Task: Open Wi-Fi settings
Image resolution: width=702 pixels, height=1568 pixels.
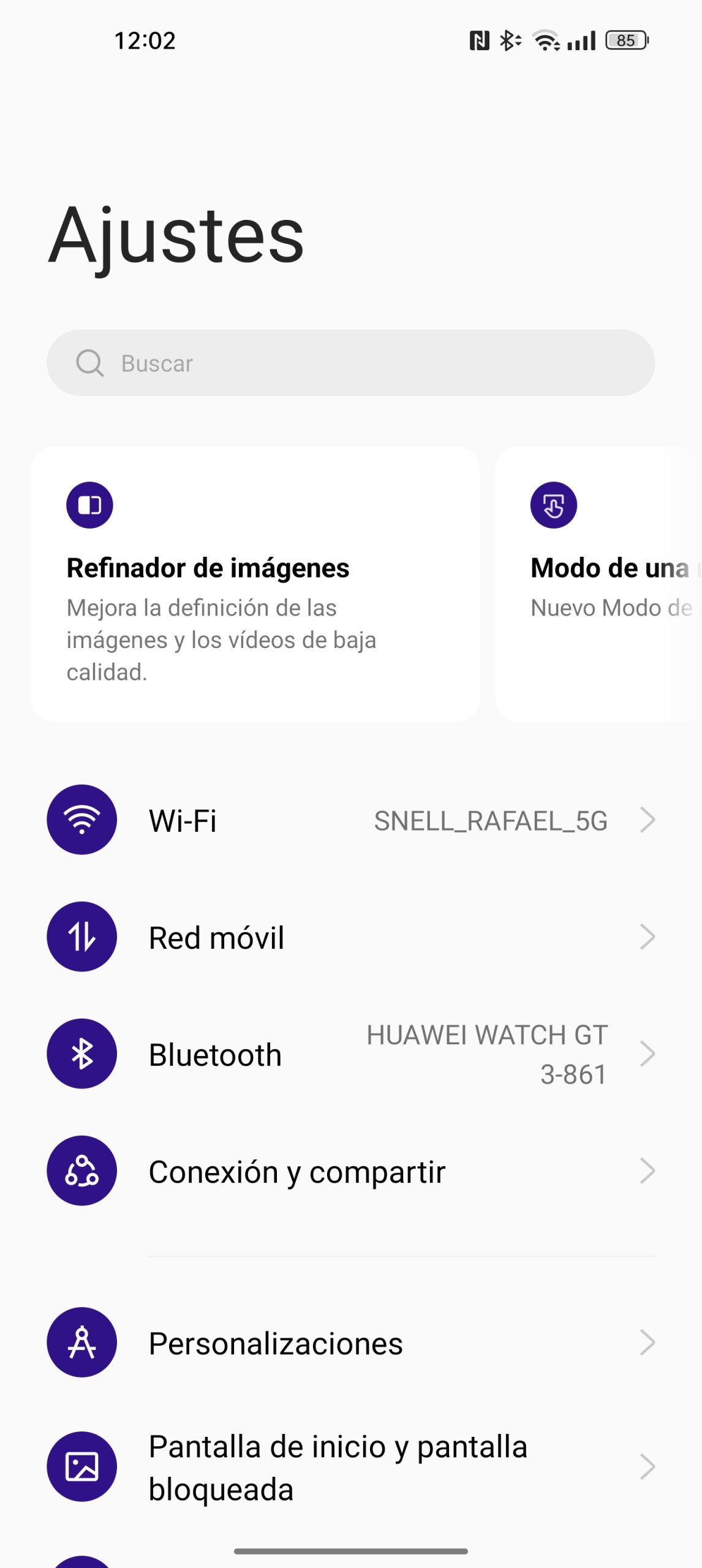Action: (x=350, y=820)
